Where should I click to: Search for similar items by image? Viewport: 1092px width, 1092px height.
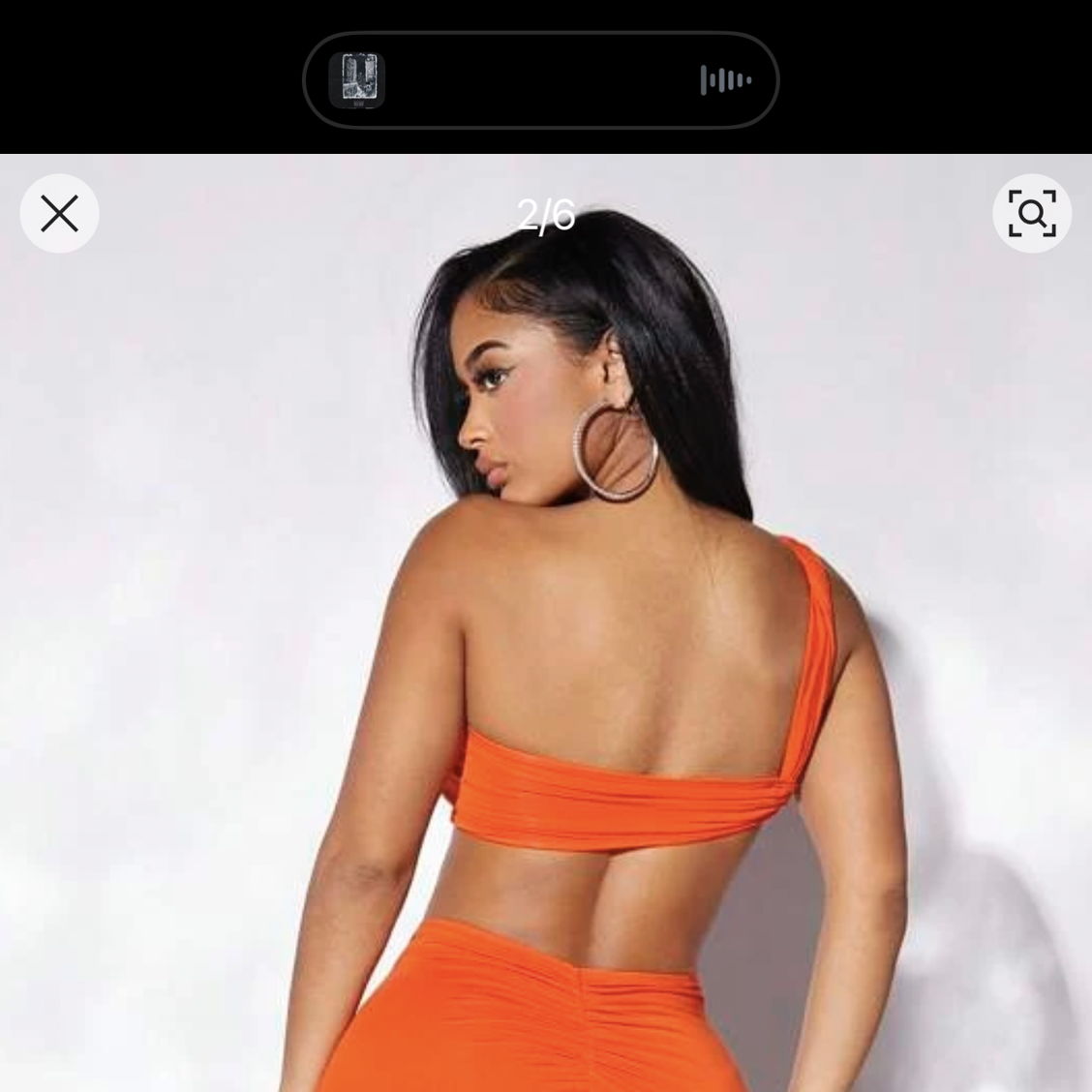coord(1031,213)
